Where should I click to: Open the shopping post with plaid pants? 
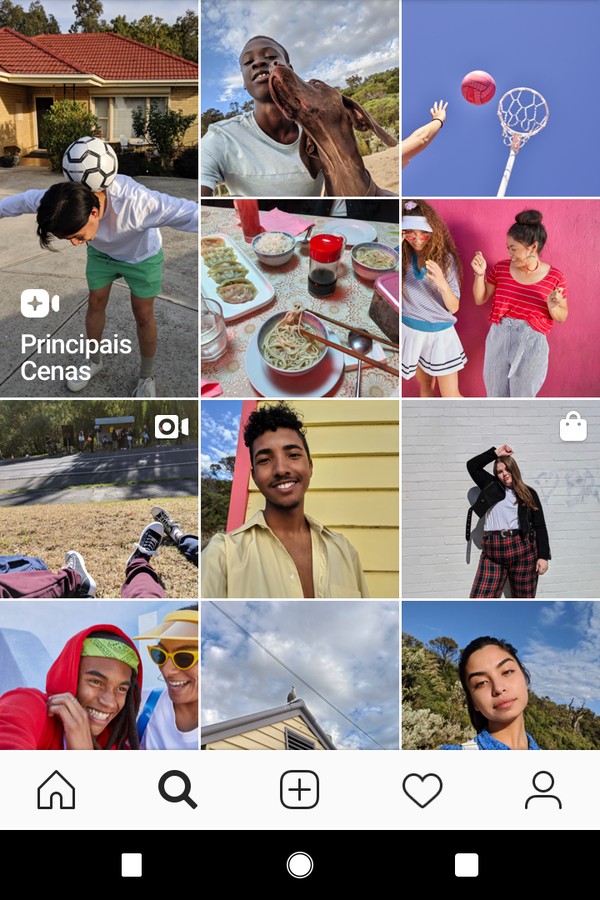pyautogui.click(x=500, y=499)
